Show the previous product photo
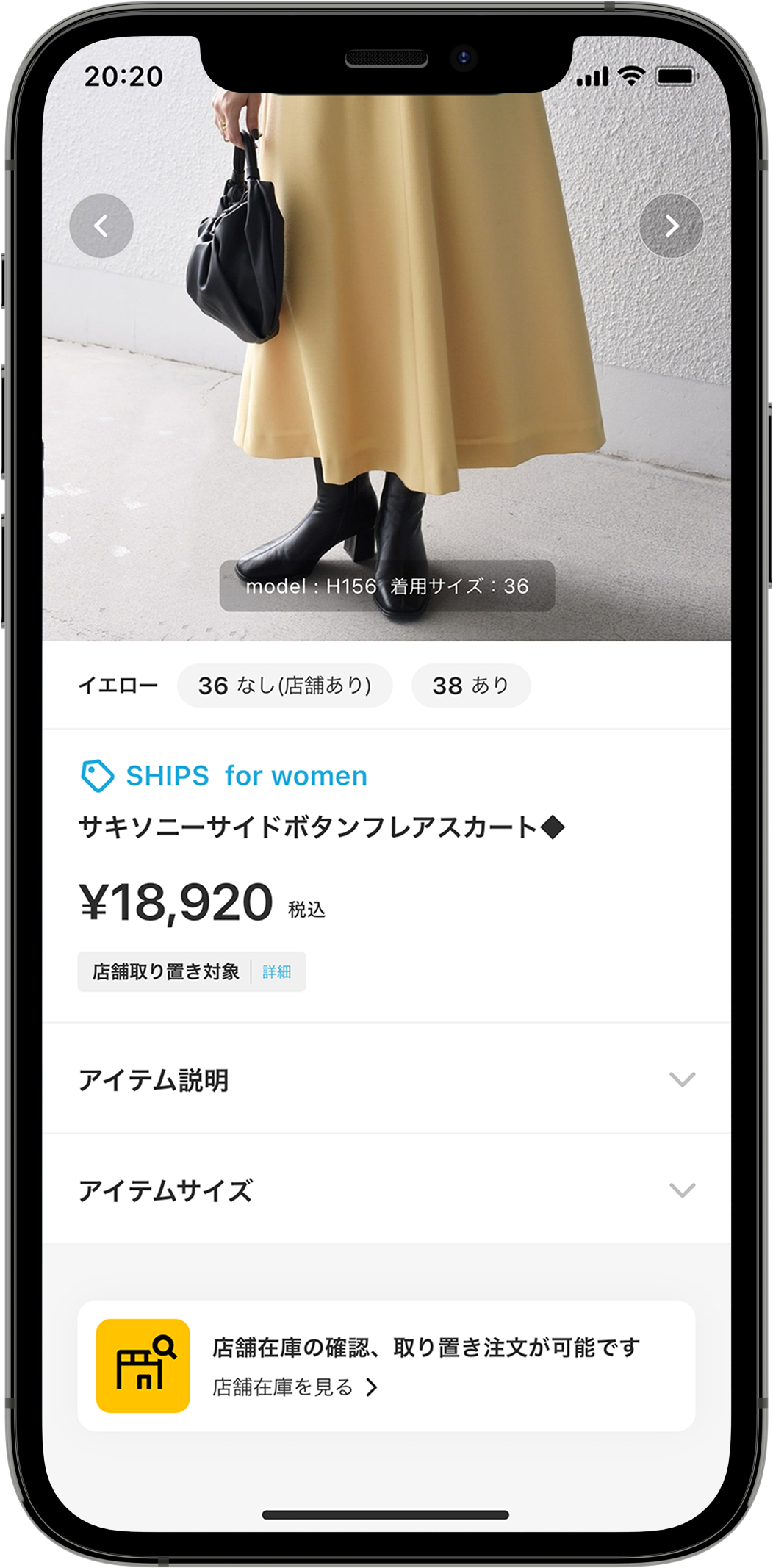 [x=101, y=226]
